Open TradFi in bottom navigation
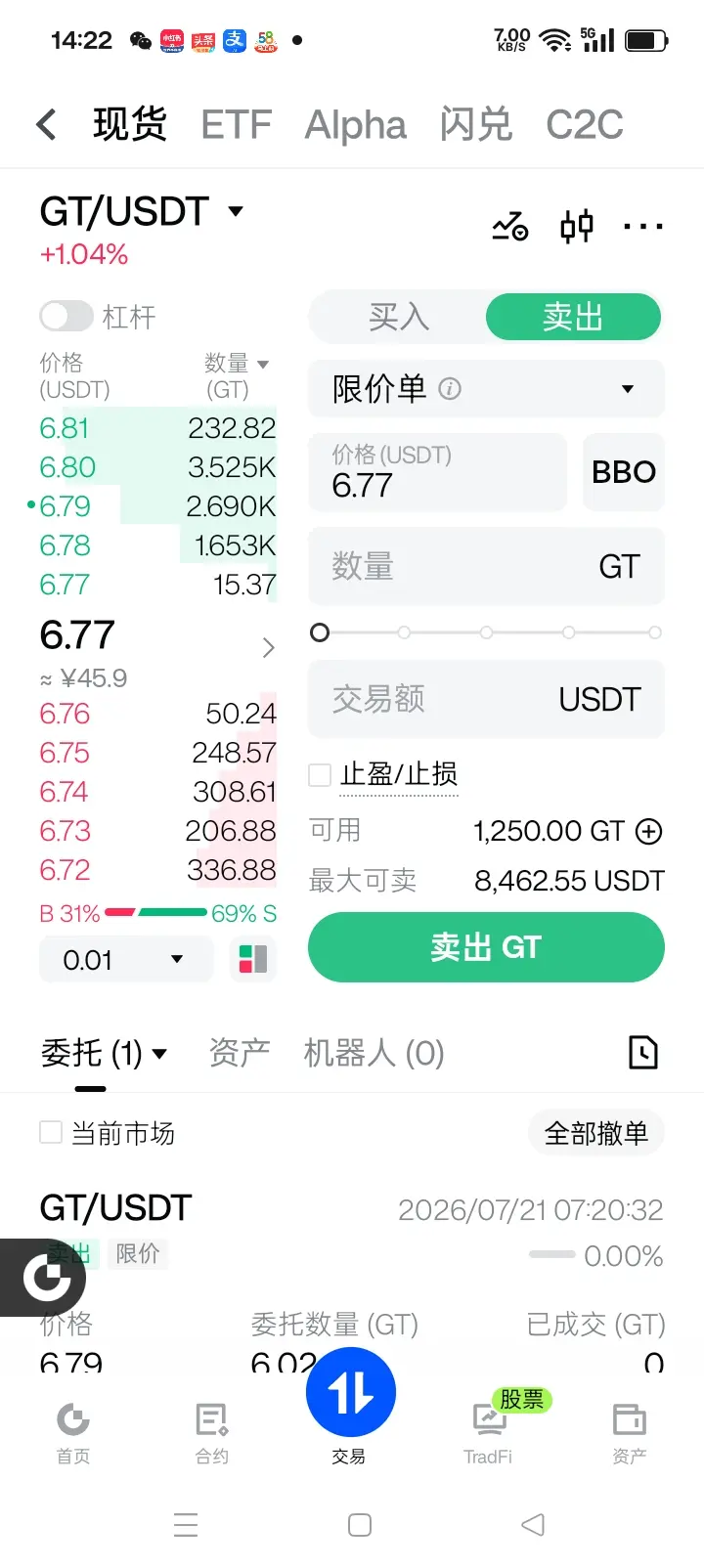704x1568 pixels. 488,1433
